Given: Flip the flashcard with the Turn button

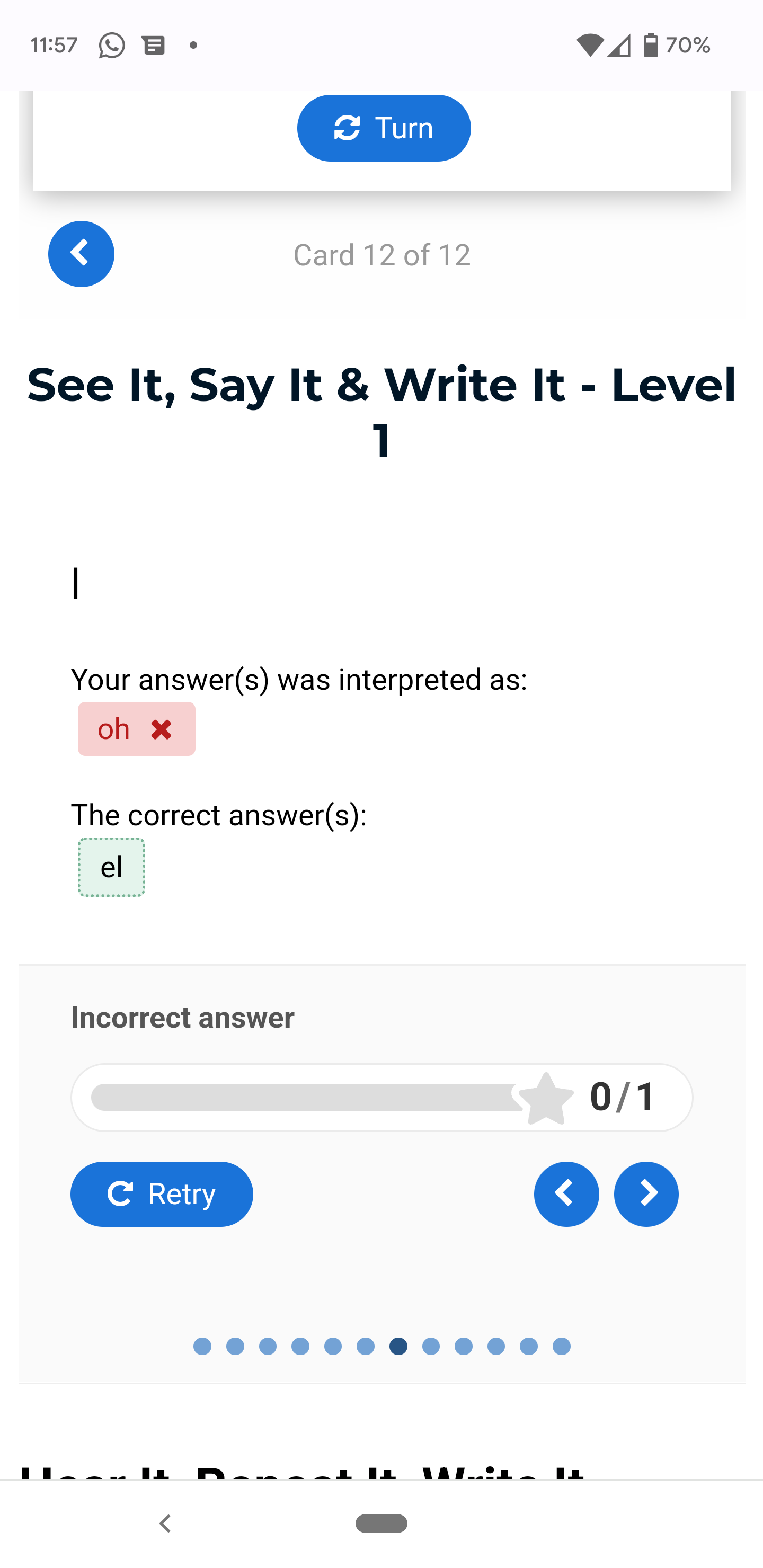Looking at the screenshot, I should pos(384,128).
